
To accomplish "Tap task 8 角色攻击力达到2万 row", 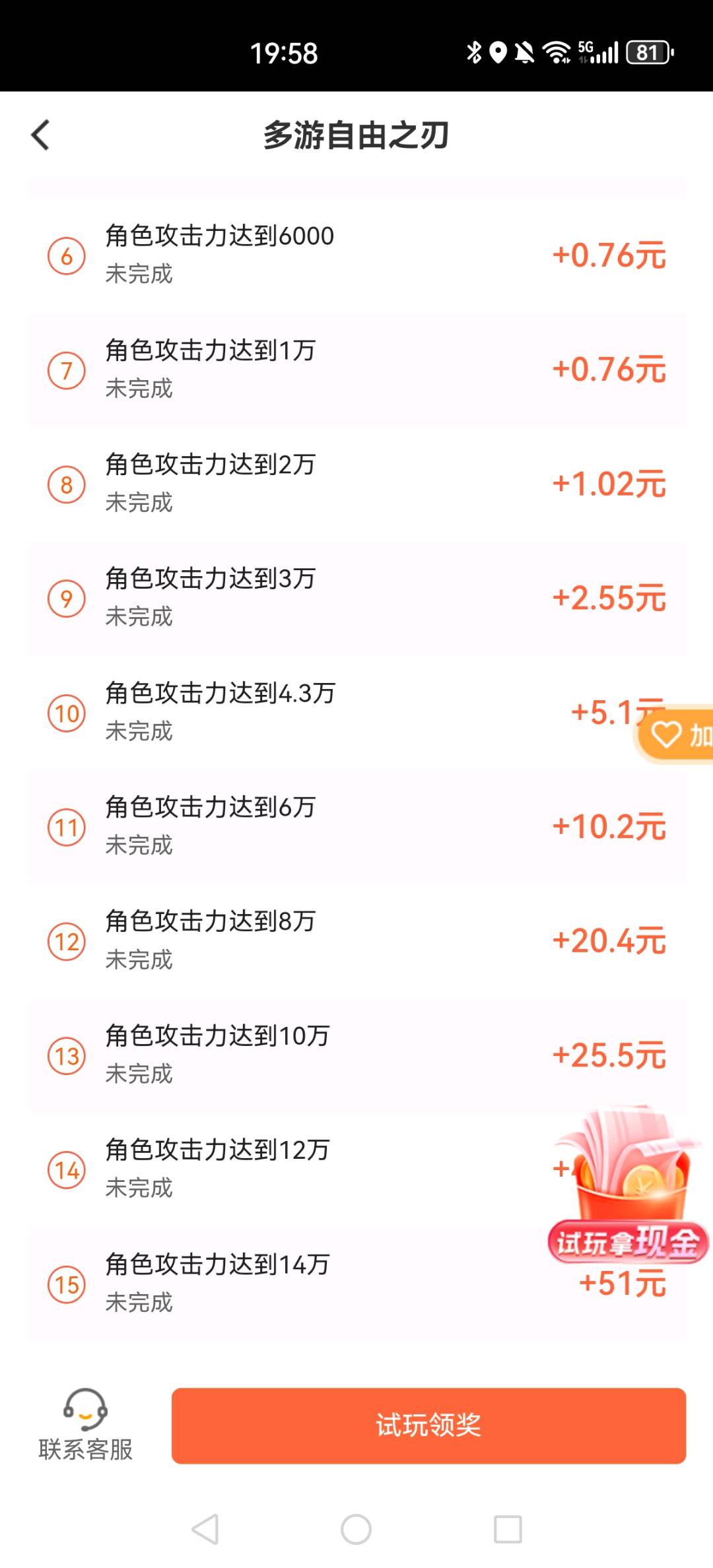I will [264, 483].
